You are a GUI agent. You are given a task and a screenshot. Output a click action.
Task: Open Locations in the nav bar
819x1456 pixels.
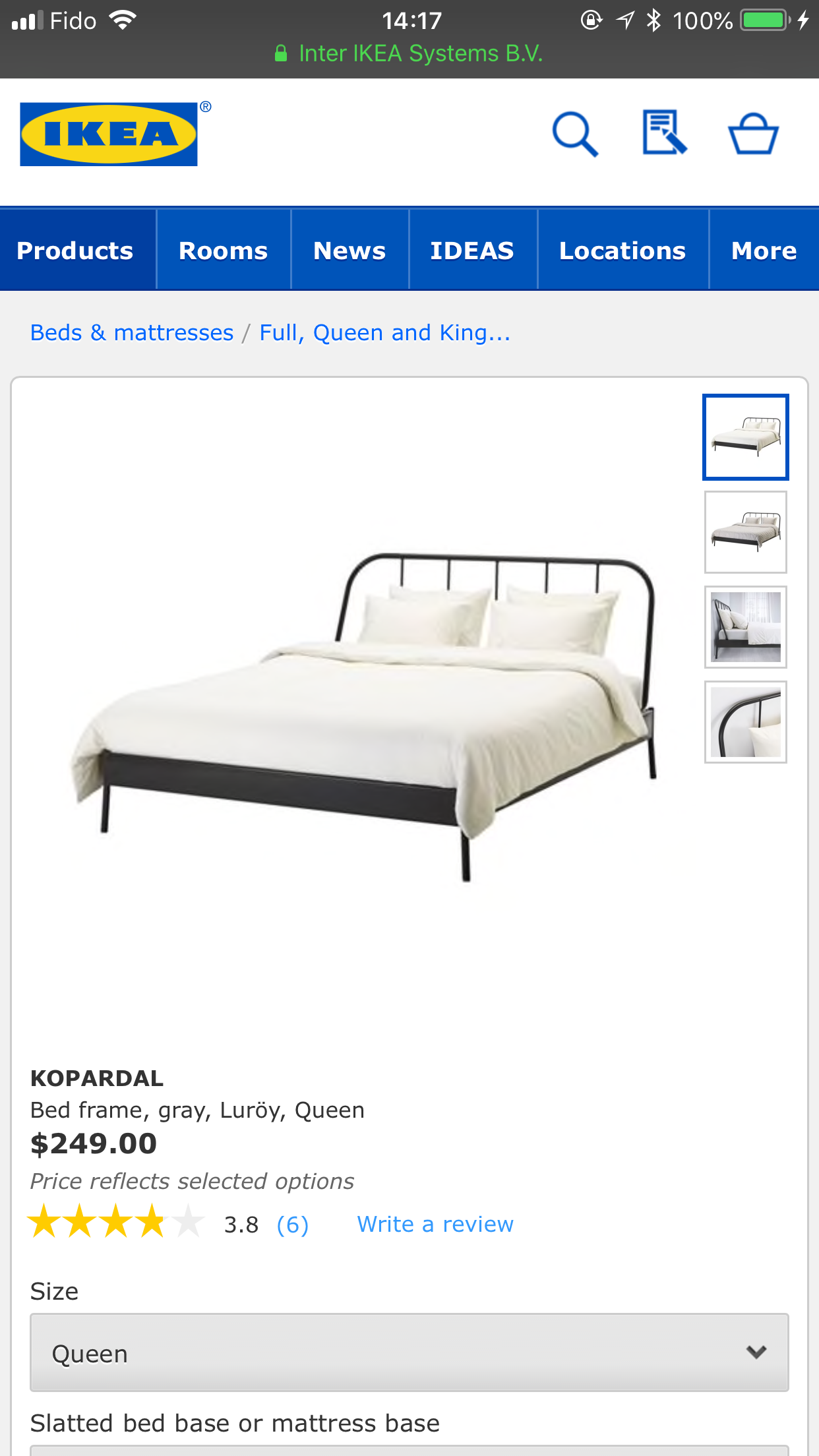[x=622, y=251]
